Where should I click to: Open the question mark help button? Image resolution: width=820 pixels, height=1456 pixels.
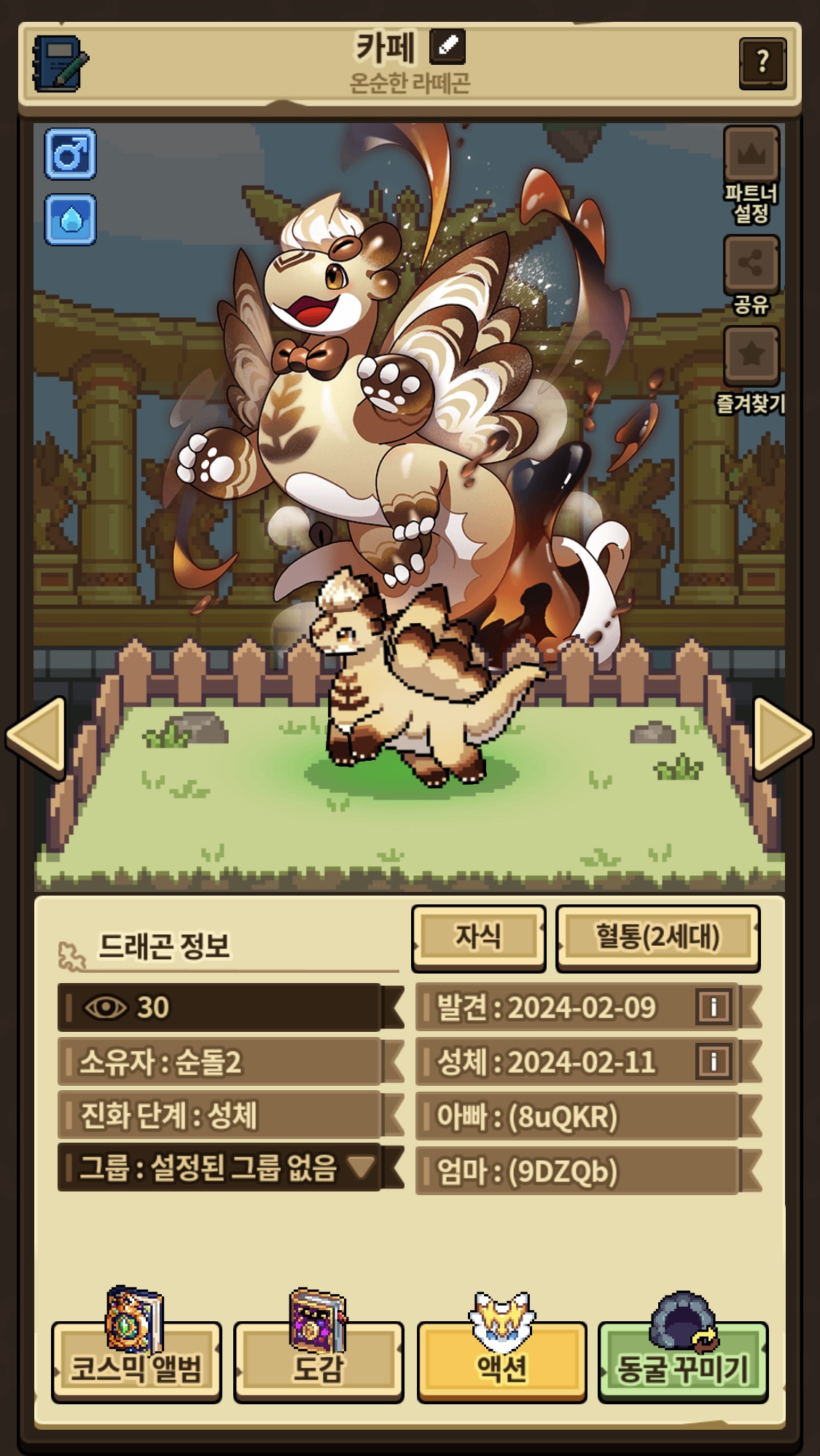tap(762, 63)
